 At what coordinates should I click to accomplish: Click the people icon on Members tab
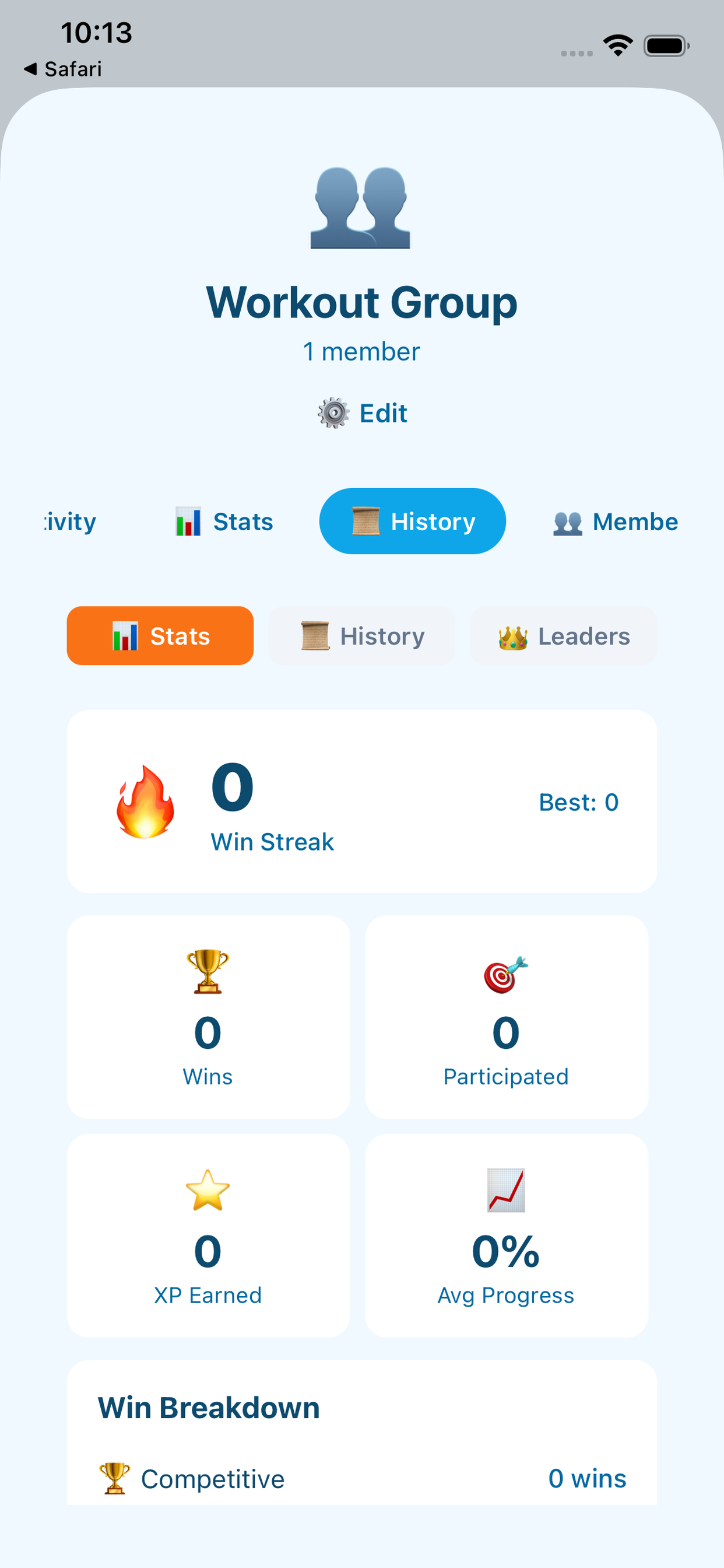567,521
